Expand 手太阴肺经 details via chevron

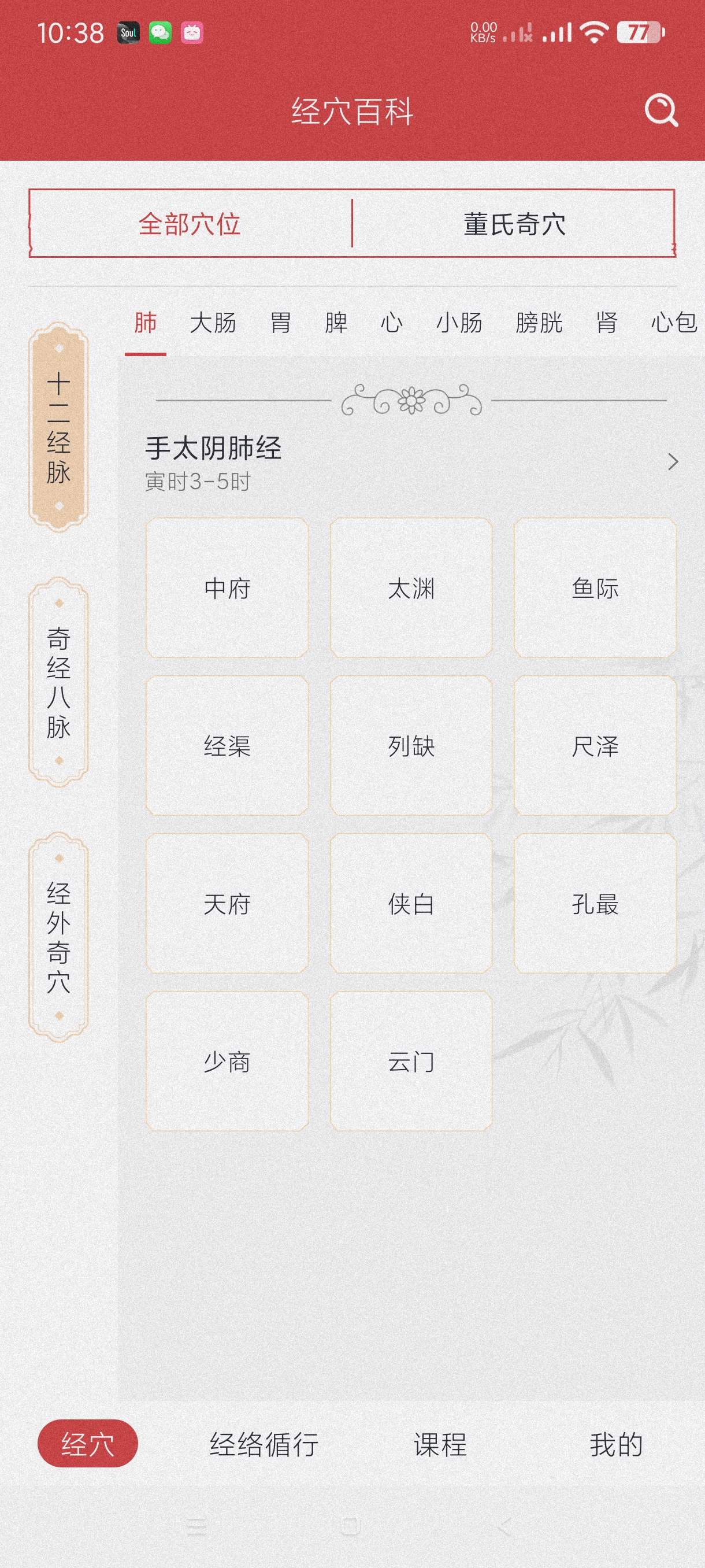pyautogui.click(x=672, y=462)
